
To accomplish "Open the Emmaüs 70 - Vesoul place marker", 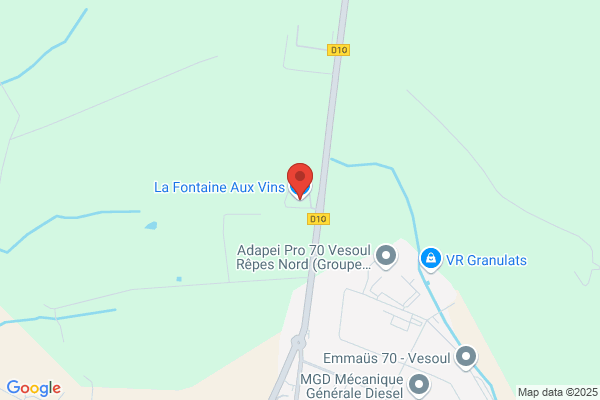I will point(466,358).
